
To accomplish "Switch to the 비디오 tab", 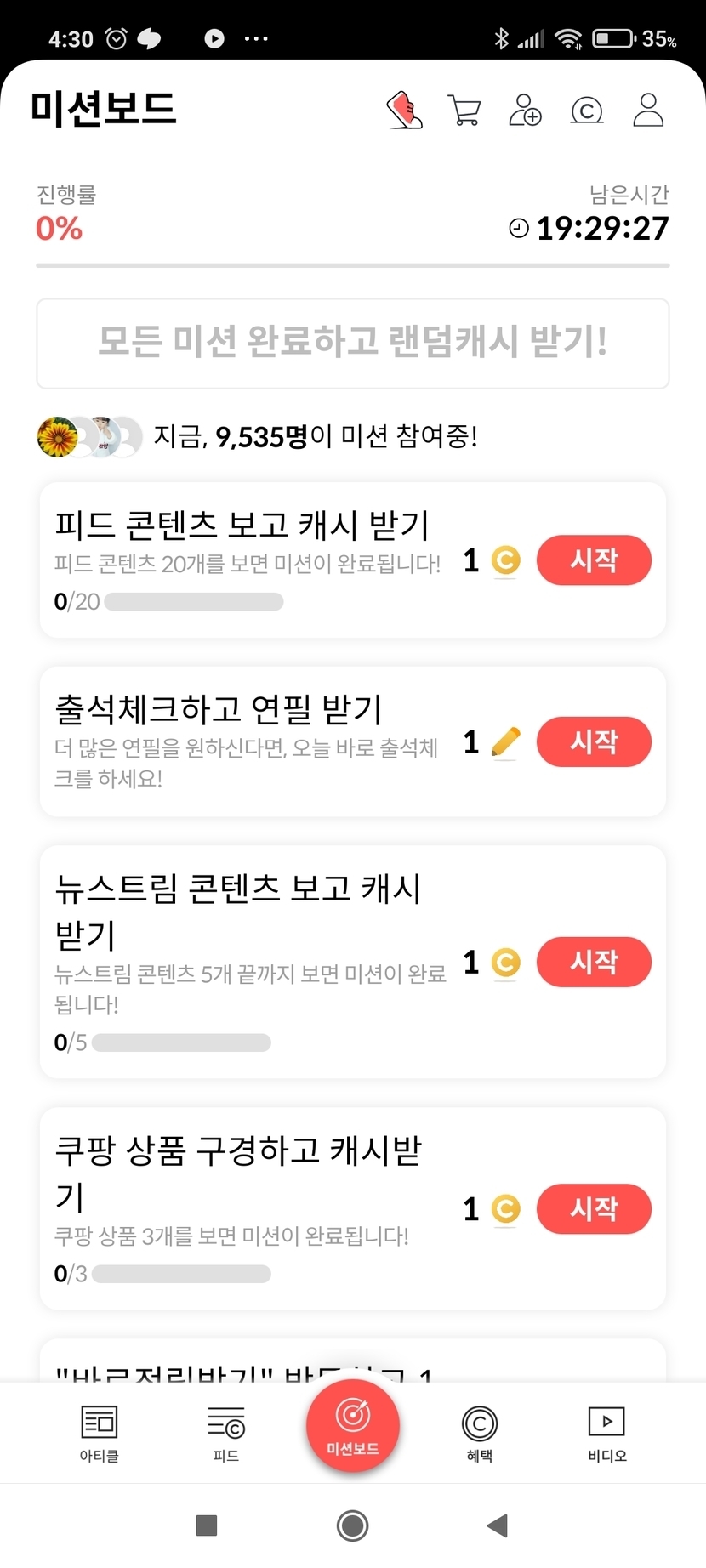I will pyautogui.click(x=606, y=1433).
